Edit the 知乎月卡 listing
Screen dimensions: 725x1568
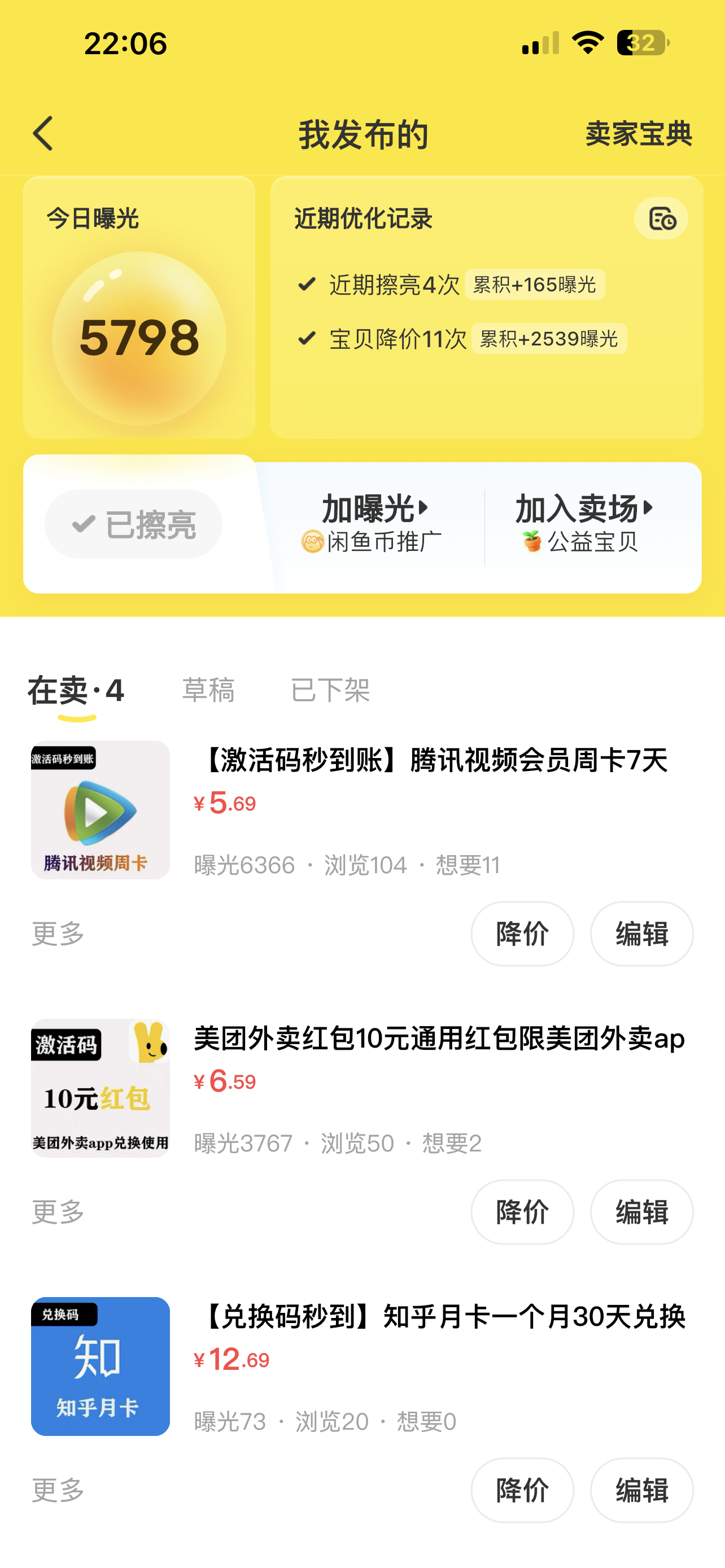tap(641, 1490)
